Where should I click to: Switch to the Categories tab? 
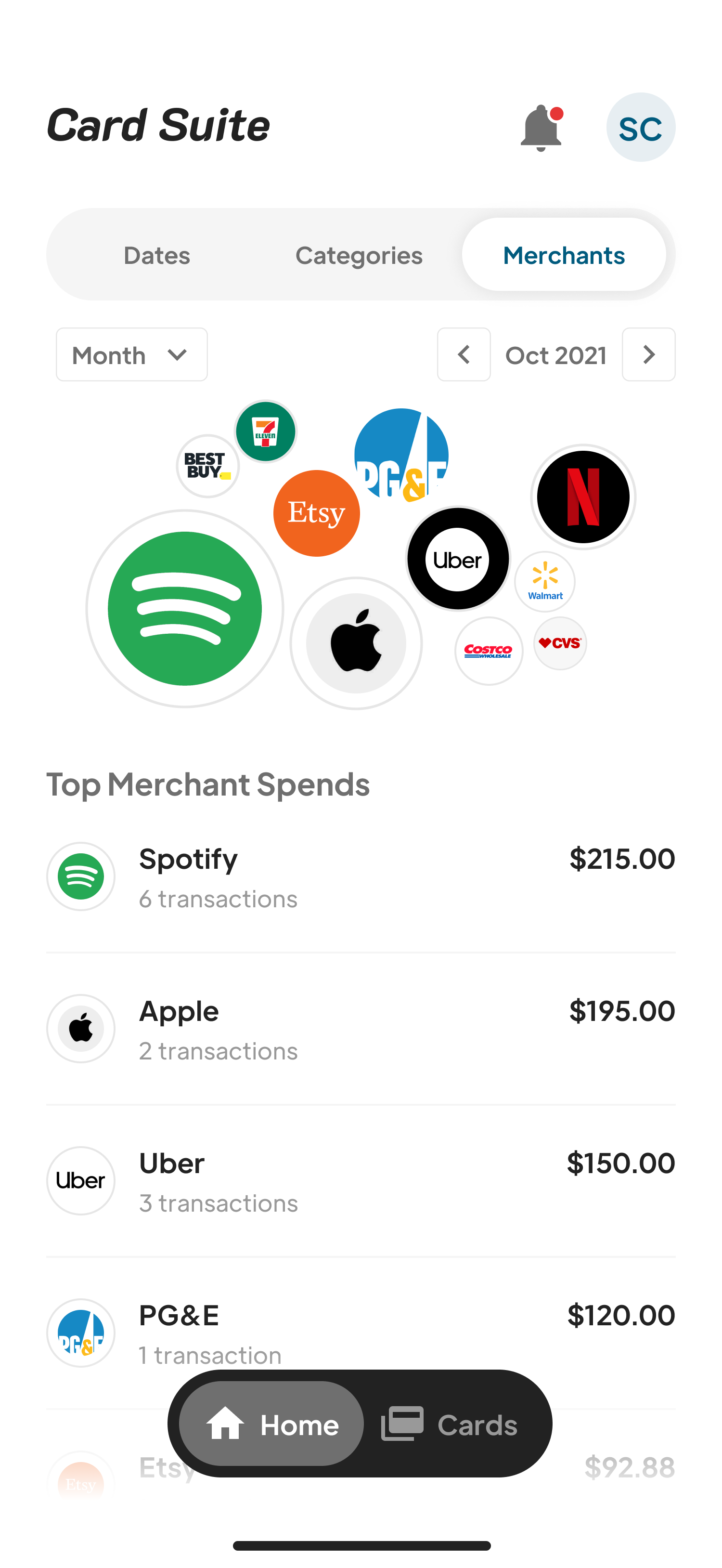pos(359,255)
